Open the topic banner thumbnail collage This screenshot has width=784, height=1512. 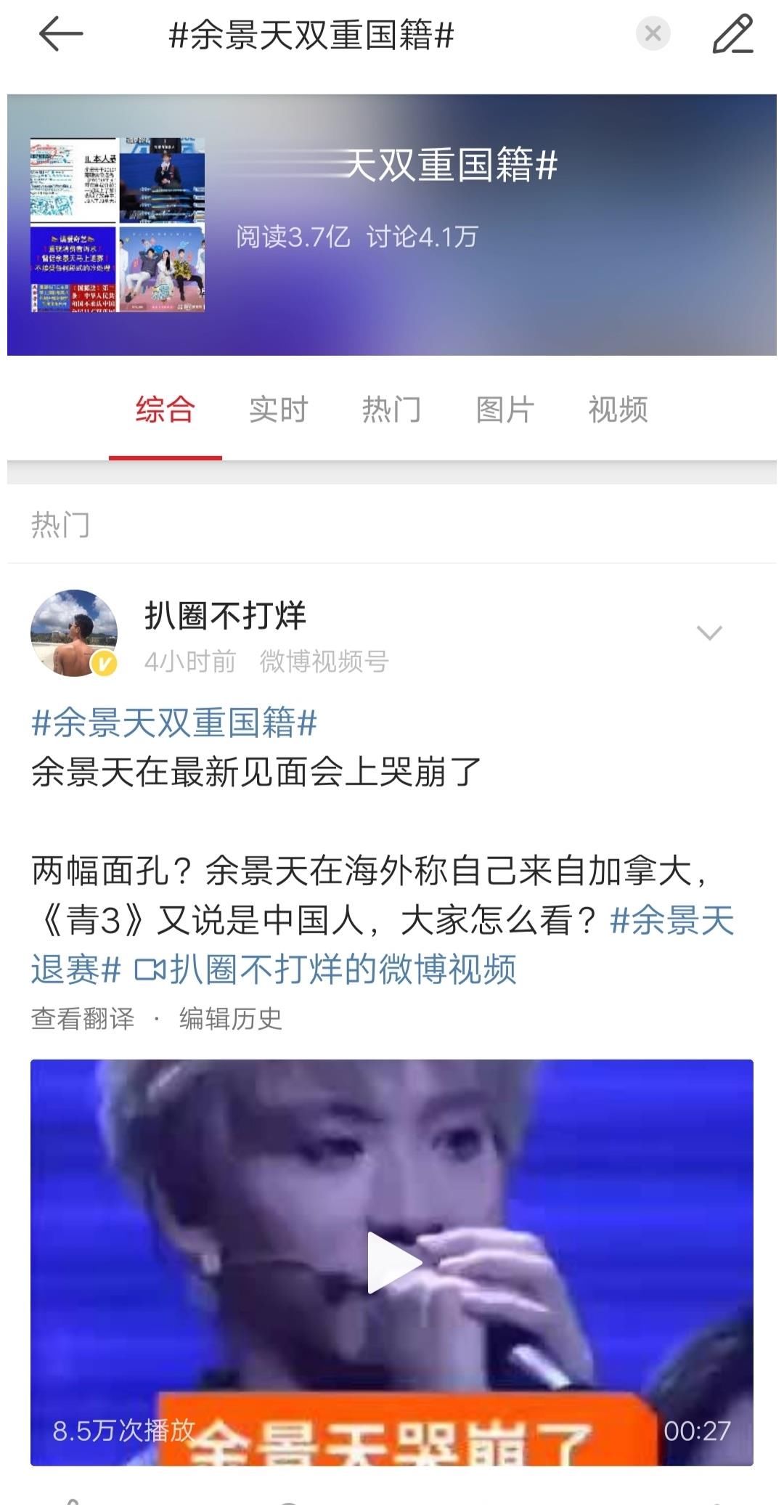pos(119,224)
